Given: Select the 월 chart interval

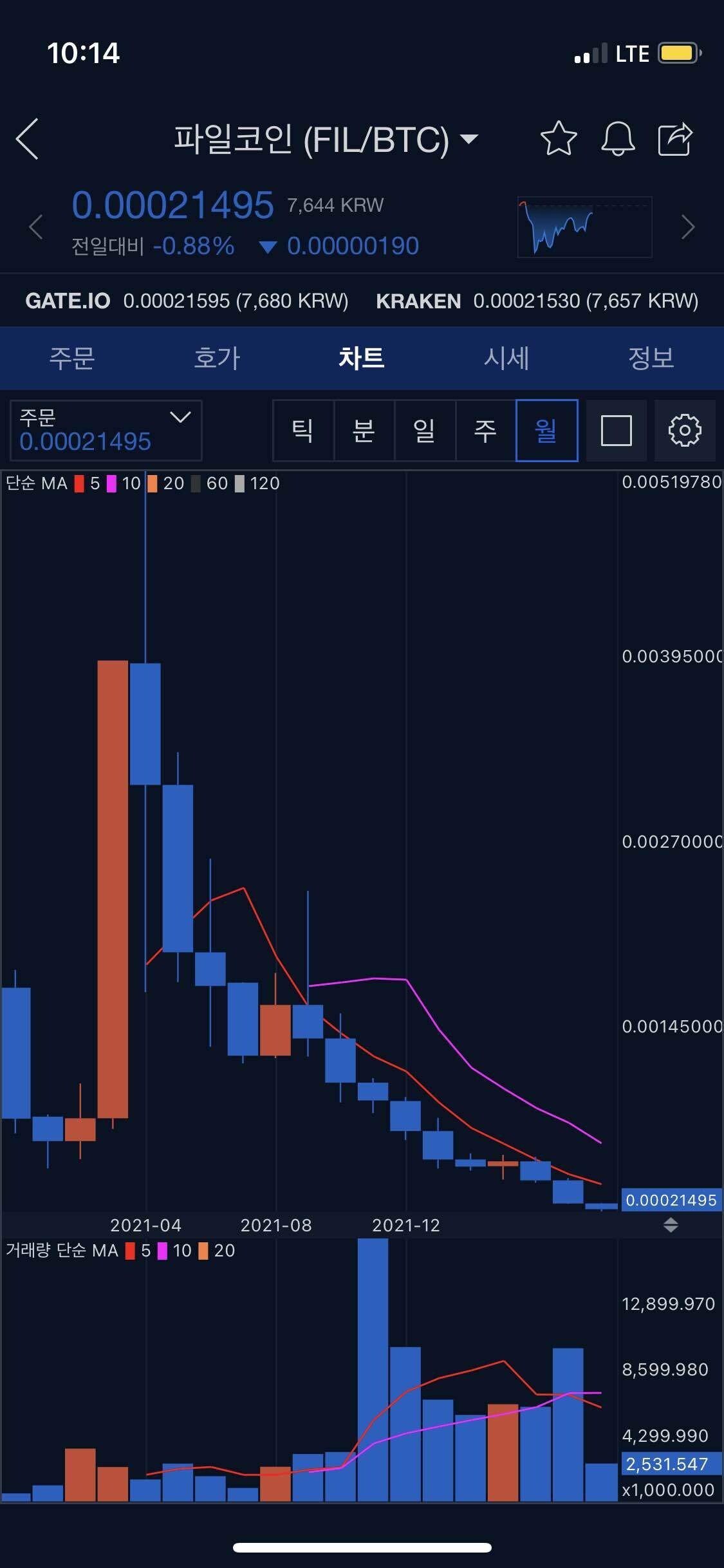Looking at the screenshot, I should coord(546,430).
